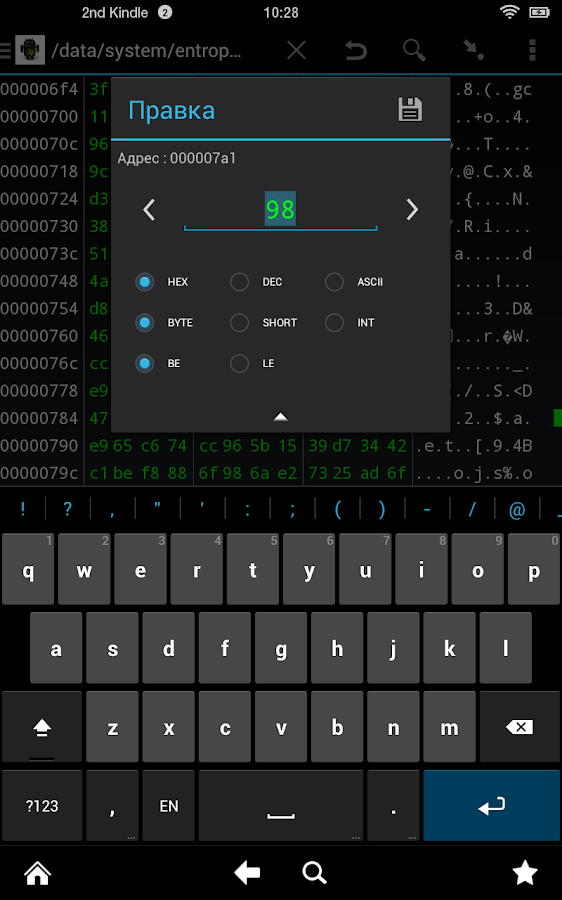
Task: Select the DEC format option
Action: [x=257, y=282]
